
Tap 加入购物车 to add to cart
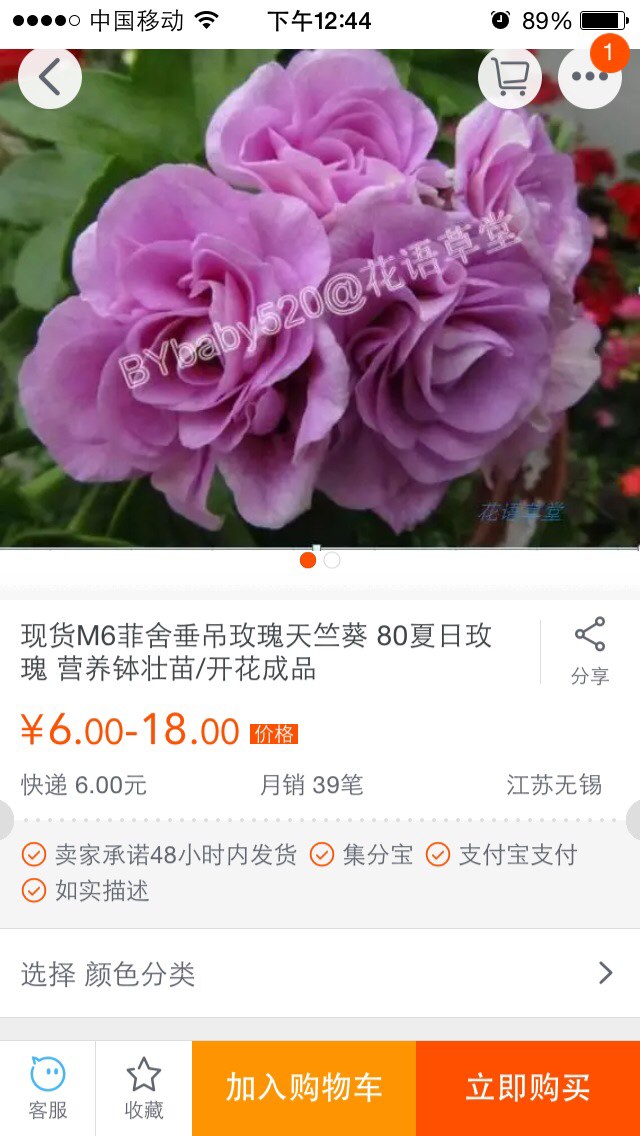point(304,1088)
